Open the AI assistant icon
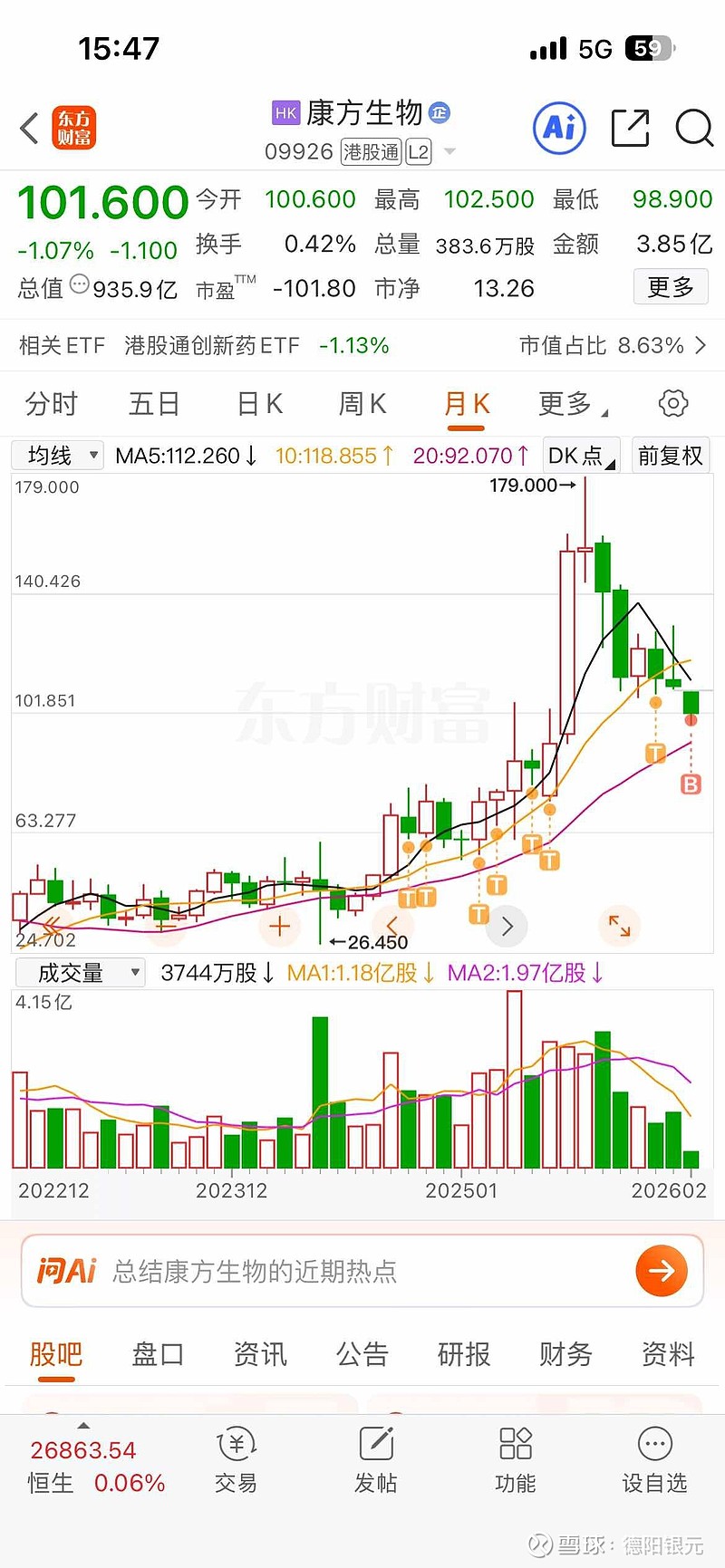Screen dimensions: 725x1568 click(x=559, y=128)
